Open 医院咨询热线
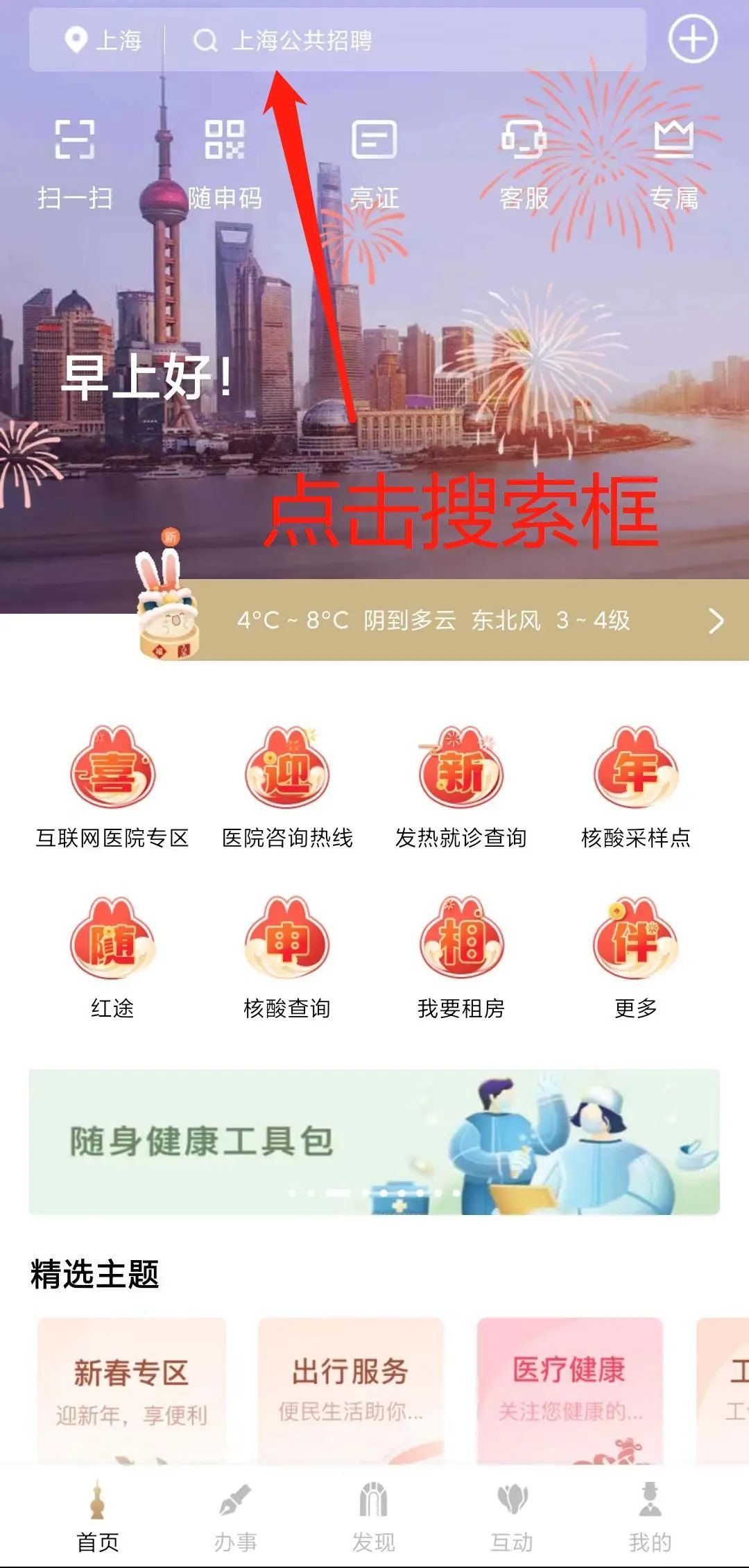The width and height of the screenshot is (749, 1568). 287,787
